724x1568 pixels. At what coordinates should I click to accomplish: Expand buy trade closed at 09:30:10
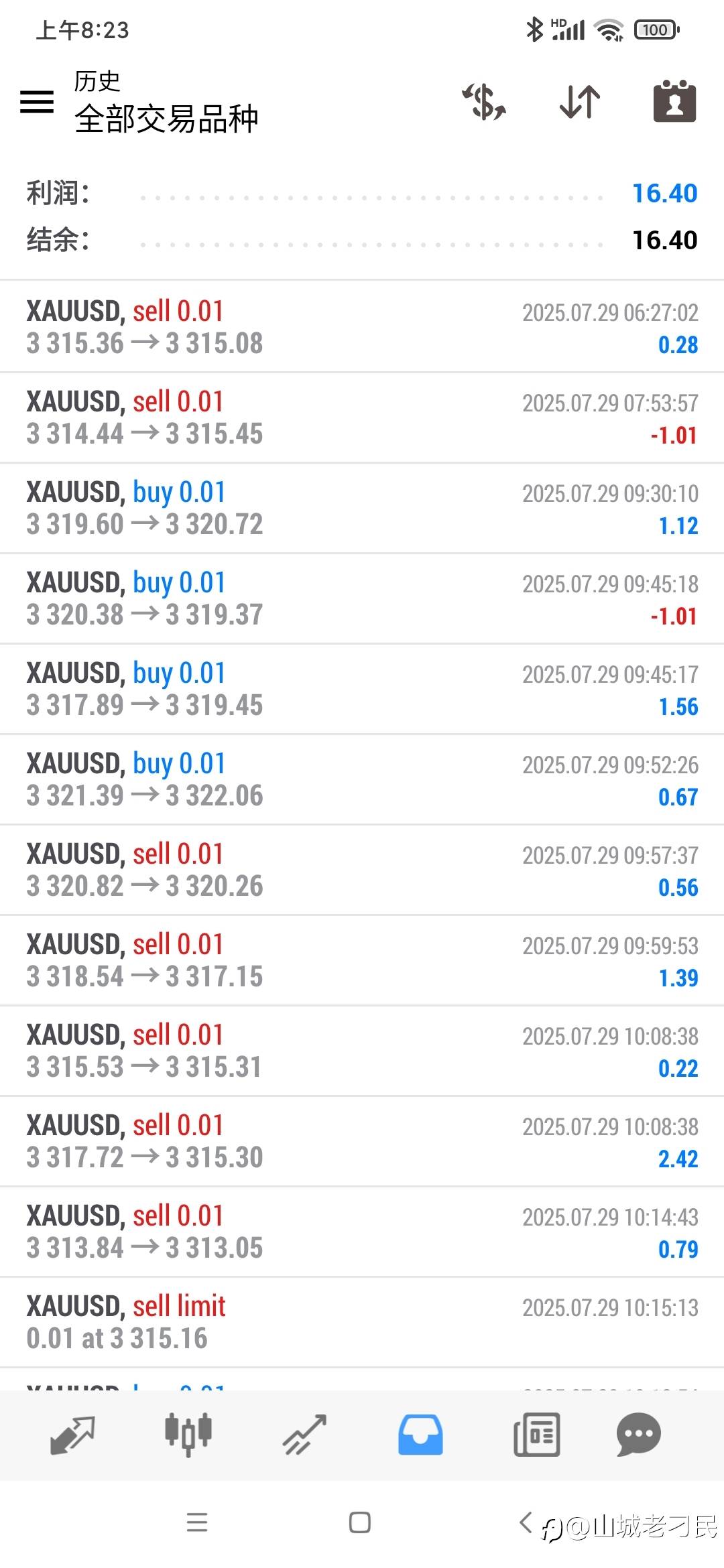coord(362,508)
